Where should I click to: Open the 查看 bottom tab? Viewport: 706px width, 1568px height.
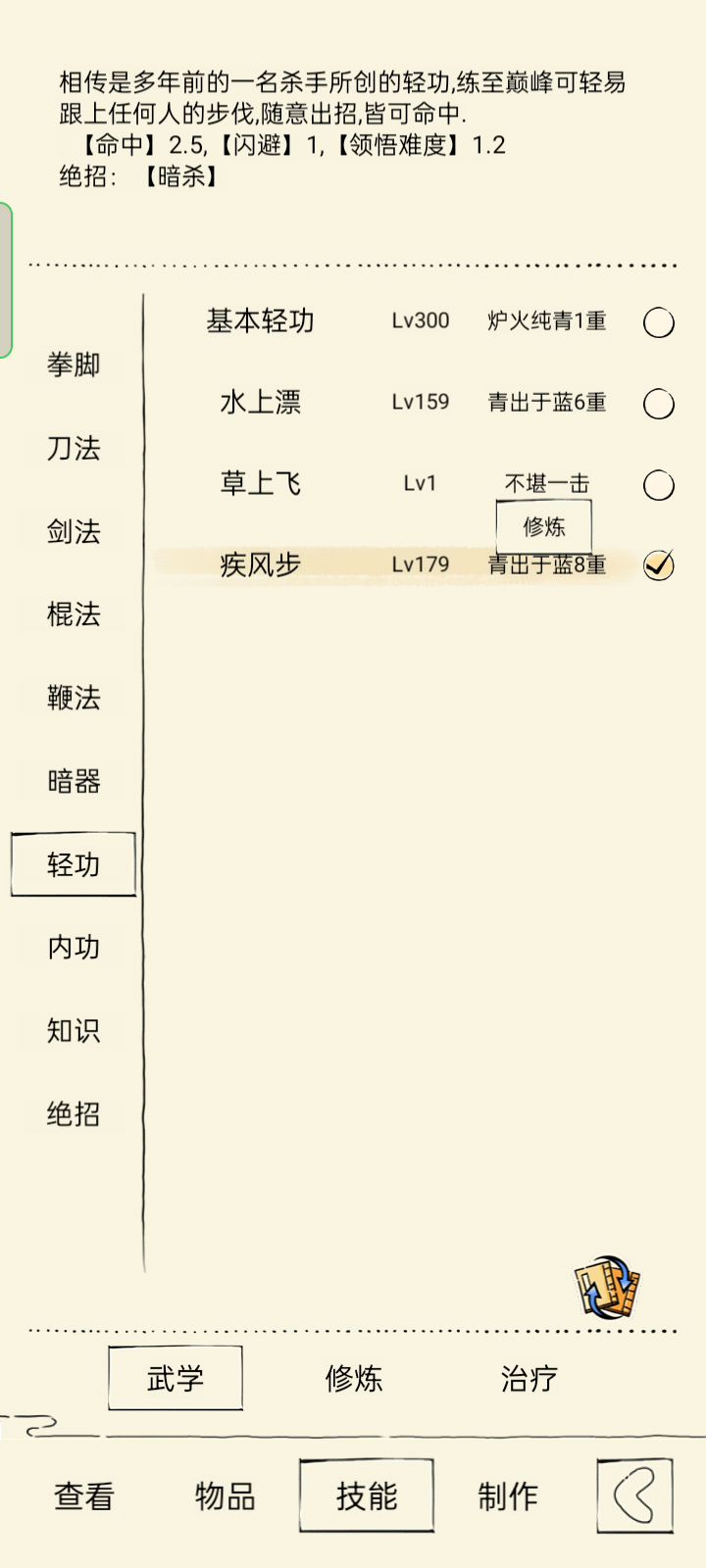click(84, 1496)
